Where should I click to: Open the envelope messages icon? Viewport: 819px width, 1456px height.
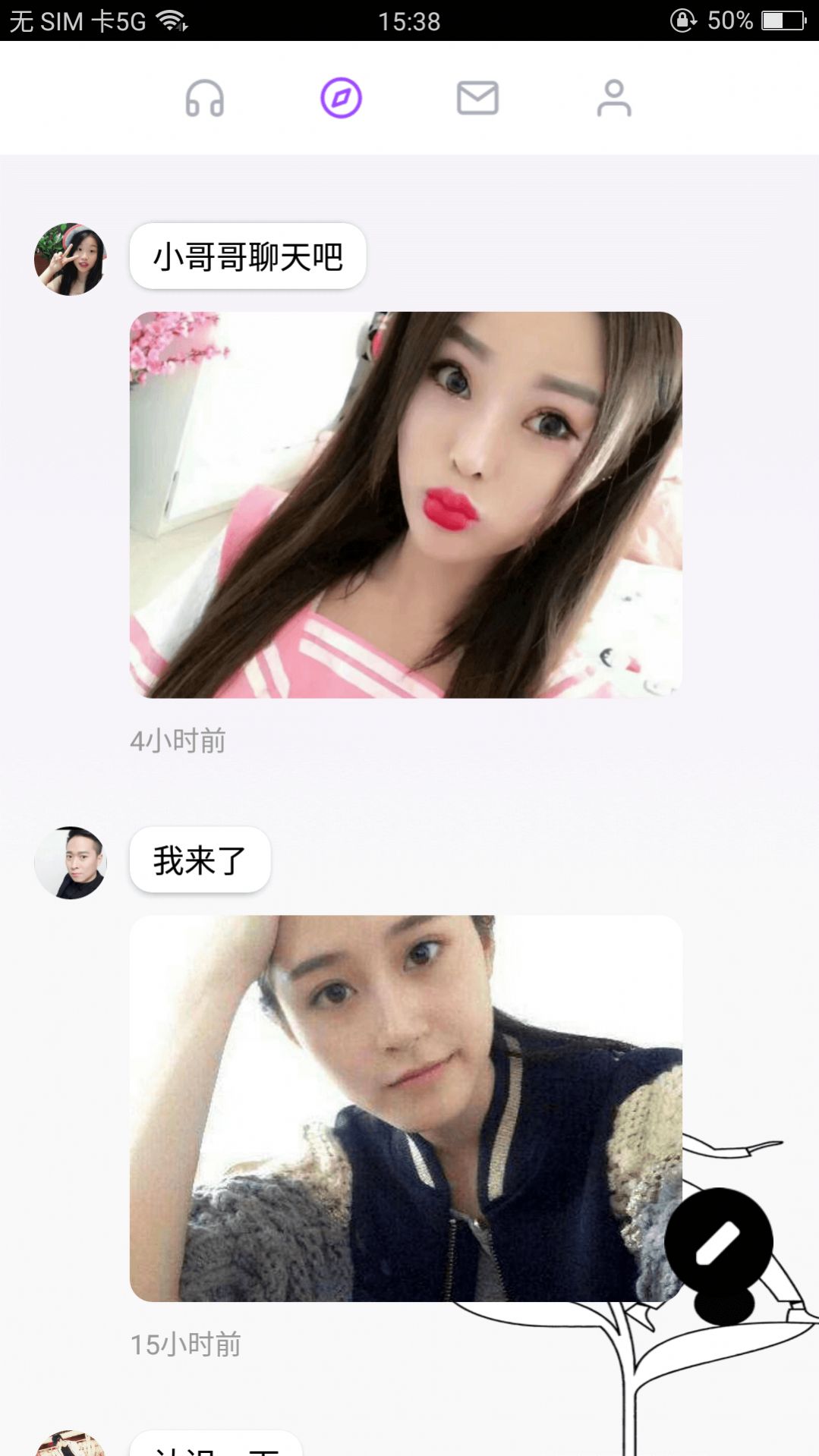pos(477,97)
